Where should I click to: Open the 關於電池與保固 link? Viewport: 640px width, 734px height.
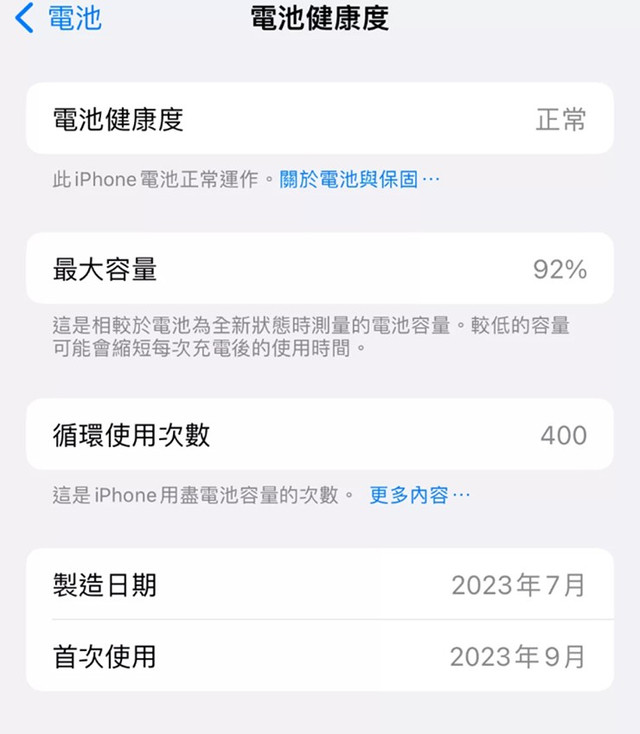(358, 180)
